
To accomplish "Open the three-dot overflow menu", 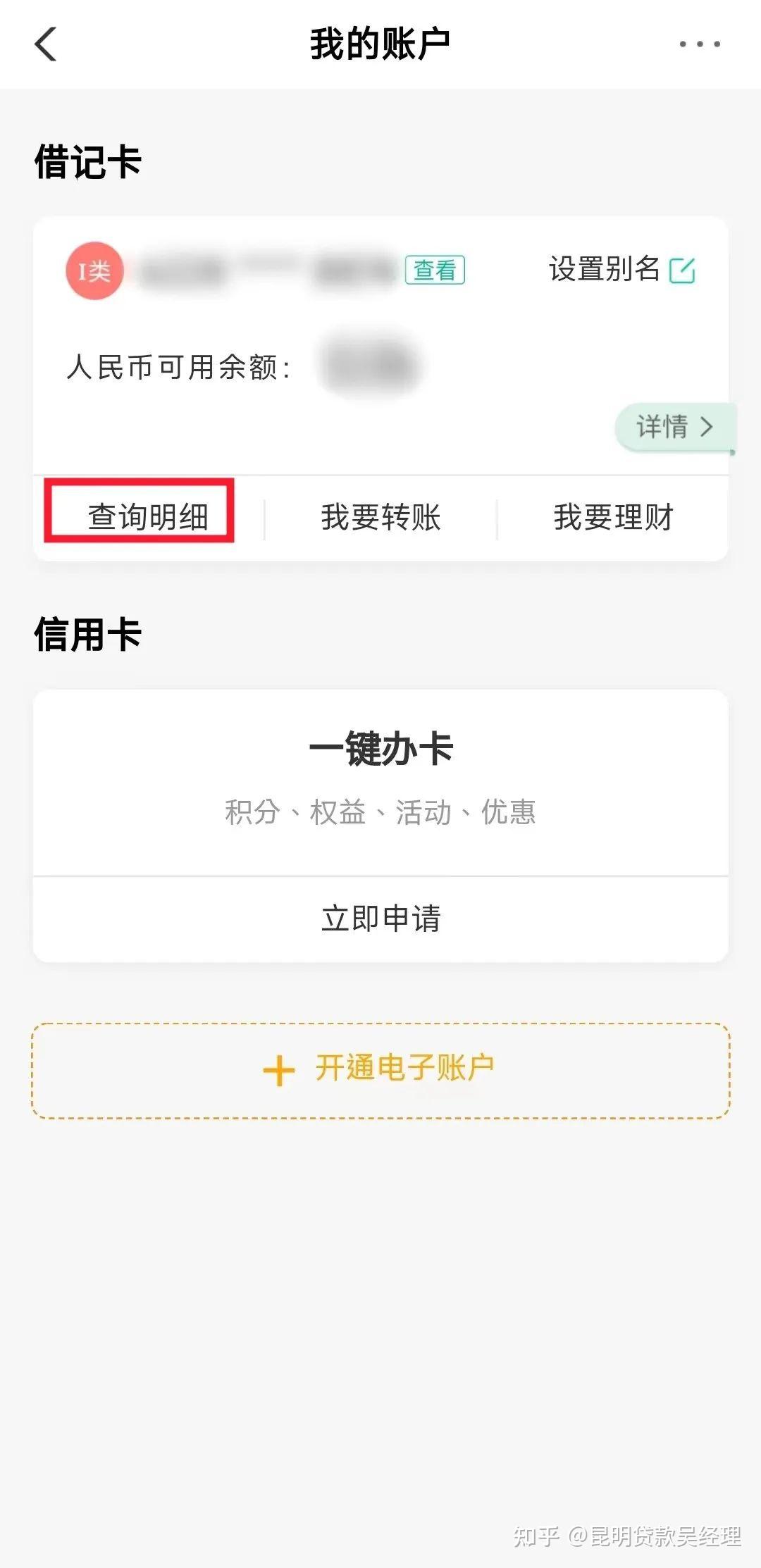I will [x=699, y=44].
